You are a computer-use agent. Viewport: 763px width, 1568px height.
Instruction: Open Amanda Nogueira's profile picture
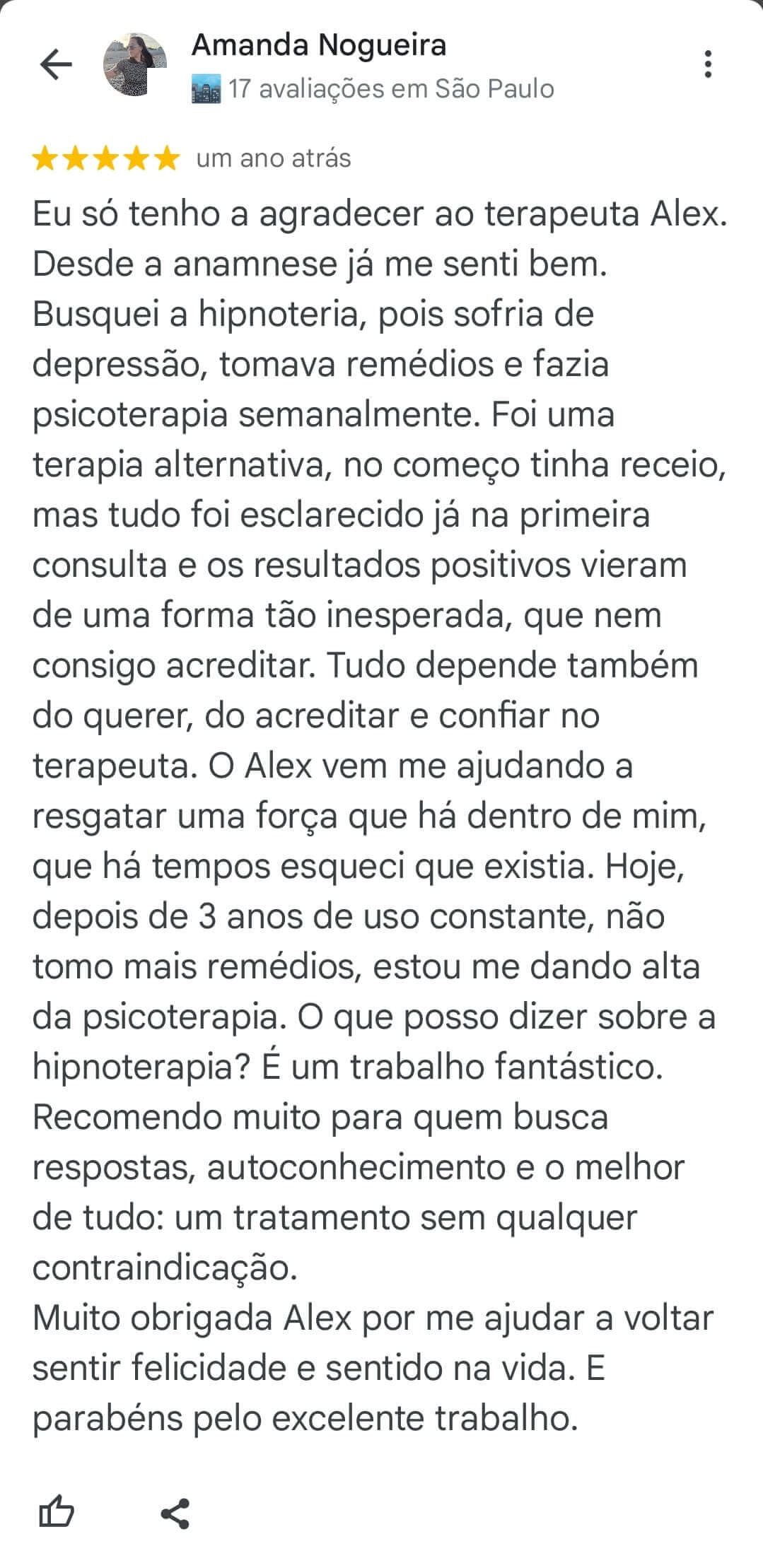[x=135, y=64]
